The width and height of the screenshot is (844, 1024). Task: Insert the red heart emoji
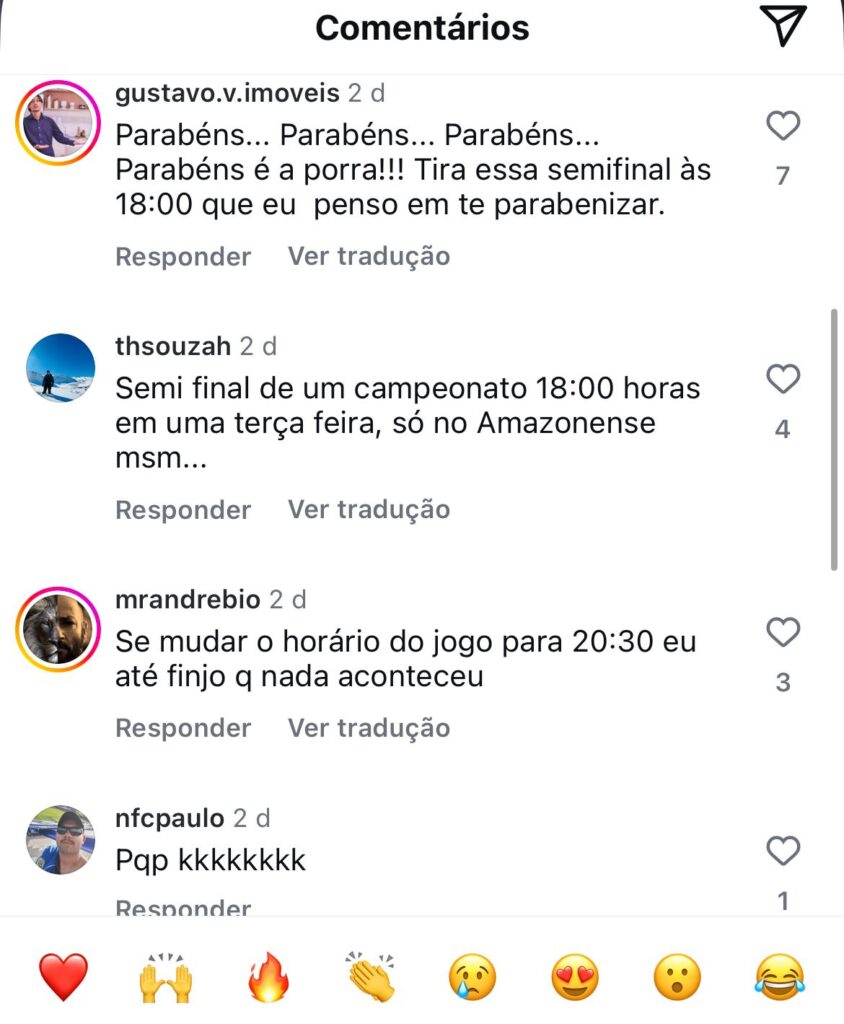pyautogui.click(x=63, y=977)
